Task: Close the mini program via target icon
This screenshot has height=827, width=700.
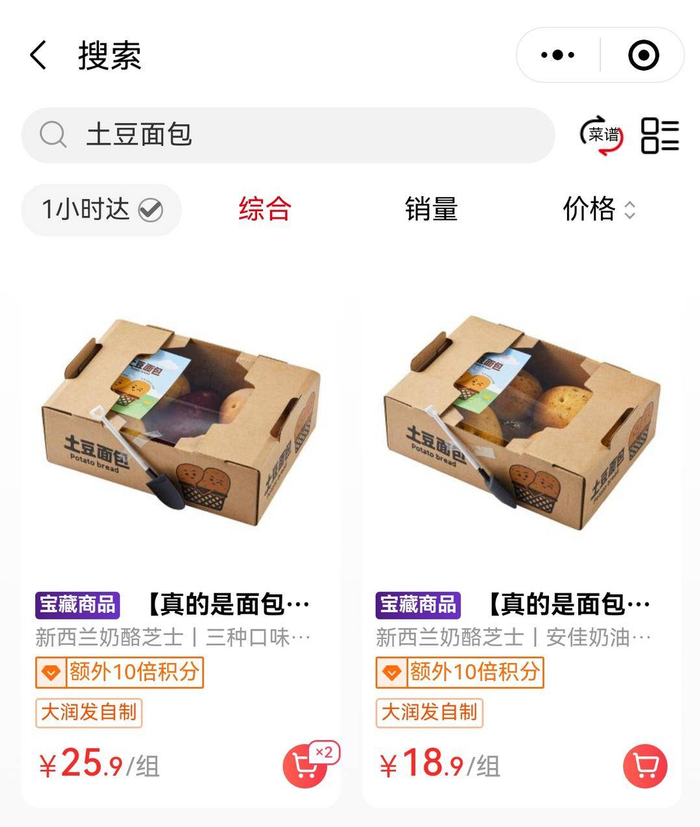Action: tap(643, 55)
